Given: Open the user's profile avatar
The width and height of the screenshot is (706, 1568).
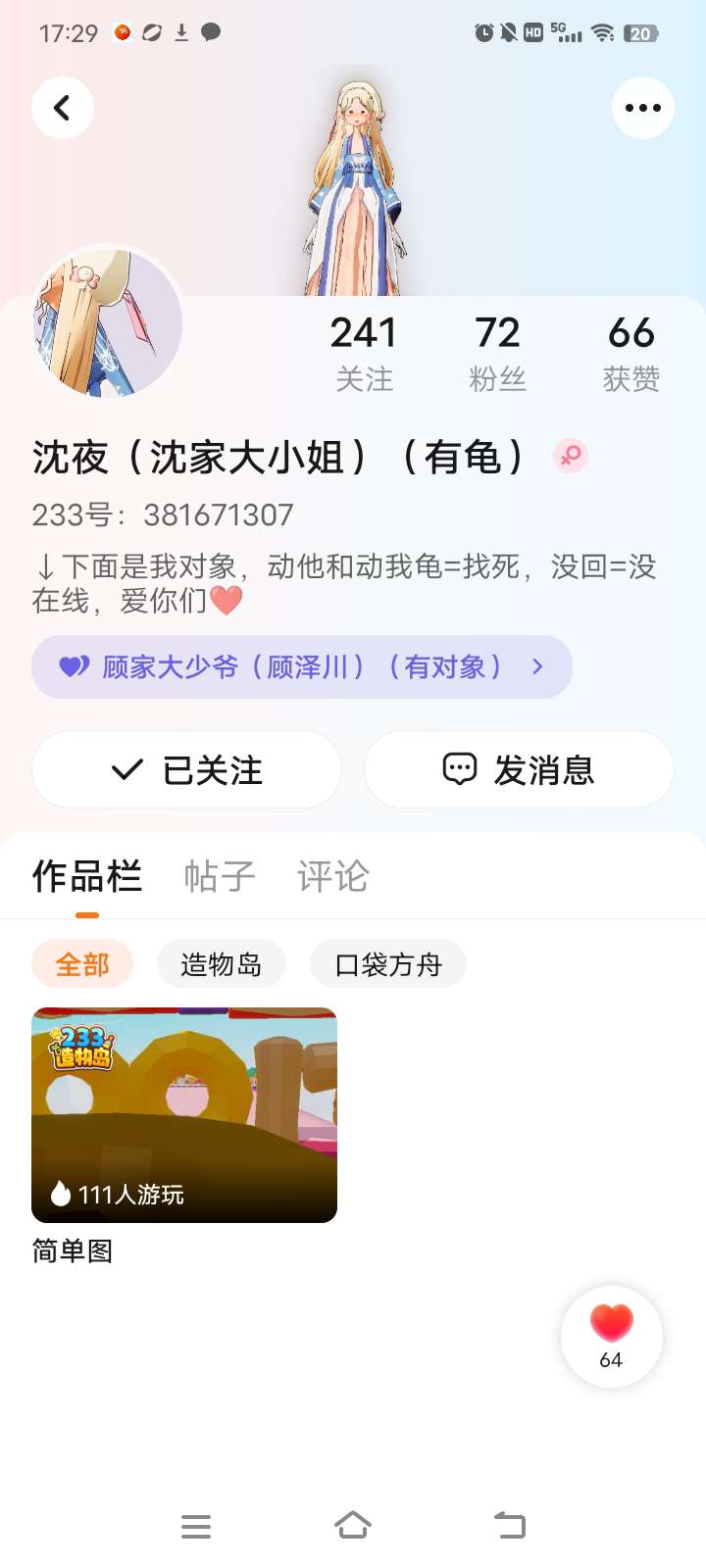Looking at the screenshot, I should click(x=108, y=322).
